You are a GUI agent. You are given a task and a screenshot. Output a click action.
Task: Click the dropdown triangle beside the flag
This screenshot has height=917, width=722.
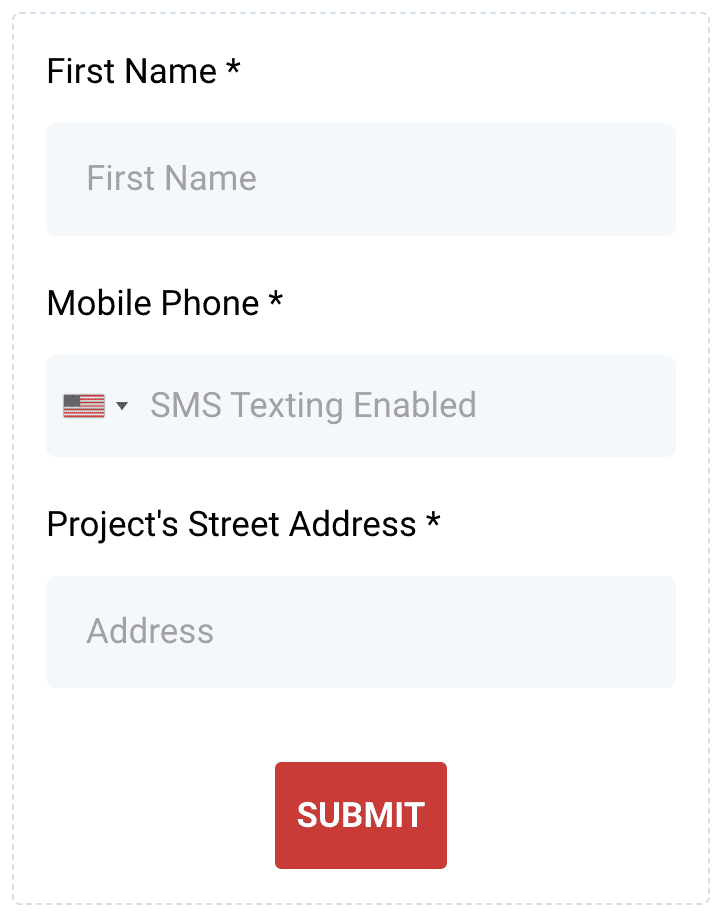[122, 406]
